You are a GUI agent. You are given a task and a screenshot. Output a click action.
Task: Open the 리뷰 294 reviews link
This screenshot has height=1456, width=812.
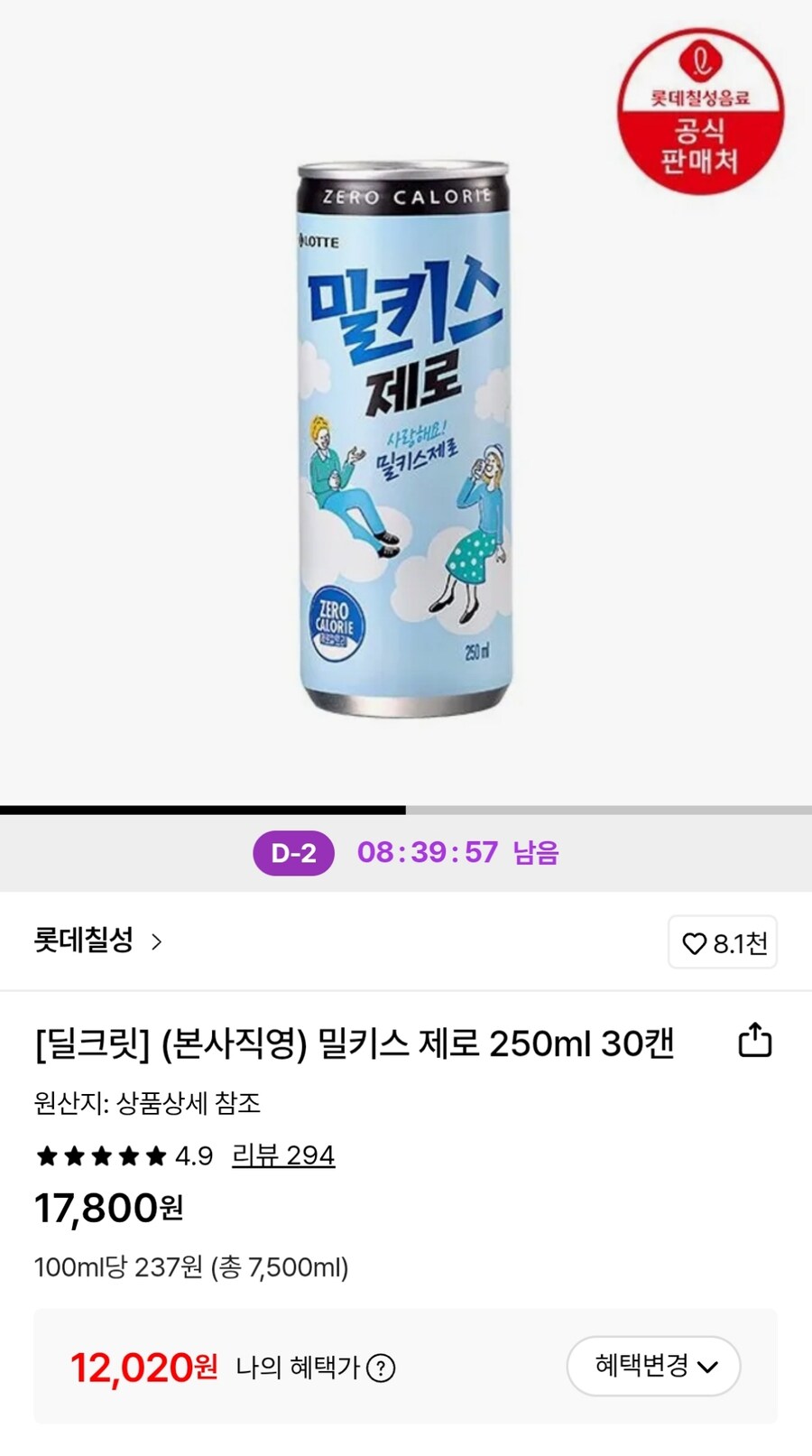click(282, 1155)
